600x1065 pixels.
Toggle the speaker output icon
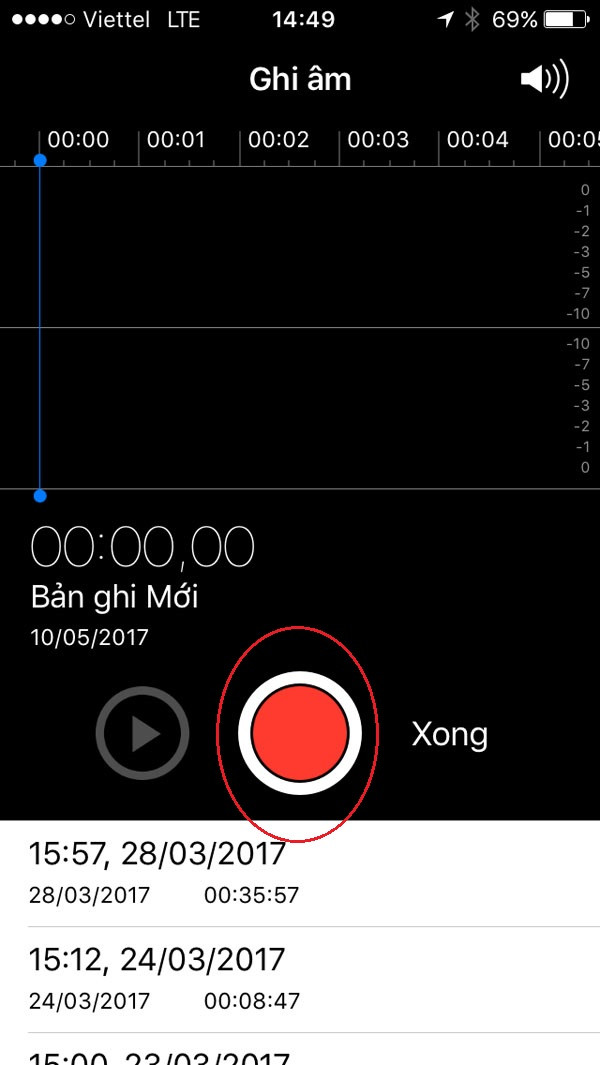544,80
